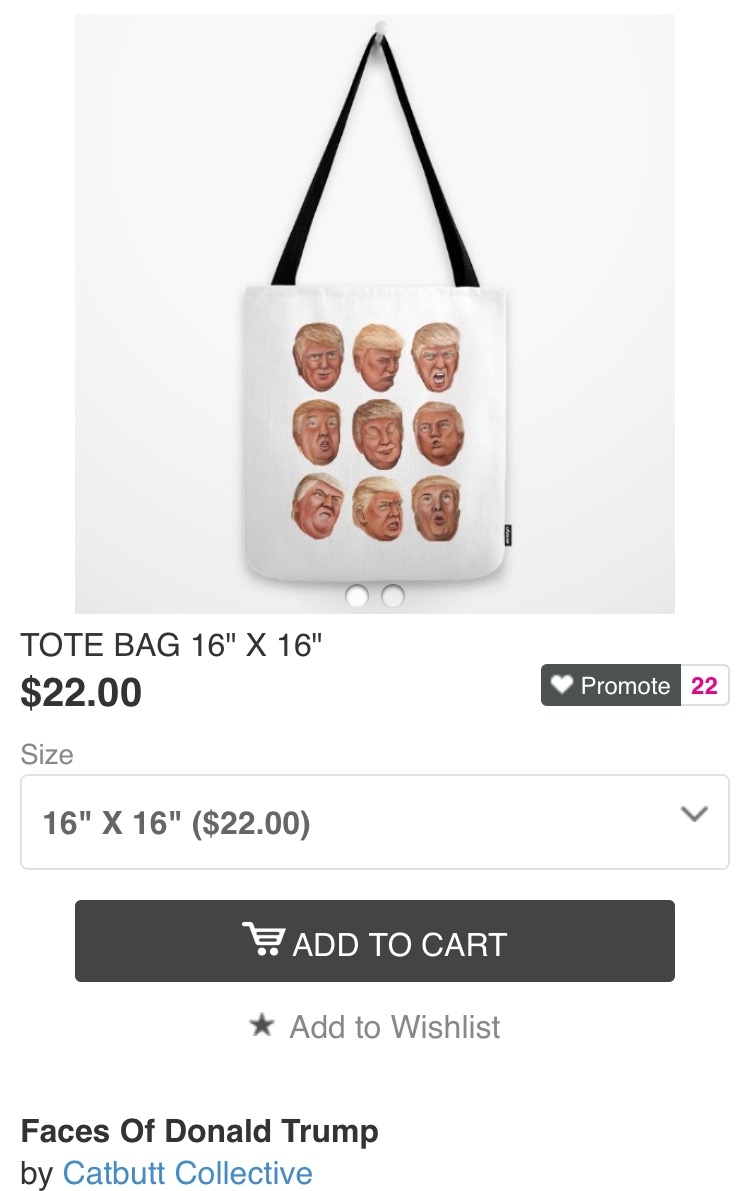Image resolution: width=750 pixels, height=1191 pixels.
Task: Add this item to Wishlist
Action: (x=375, y=1027)
